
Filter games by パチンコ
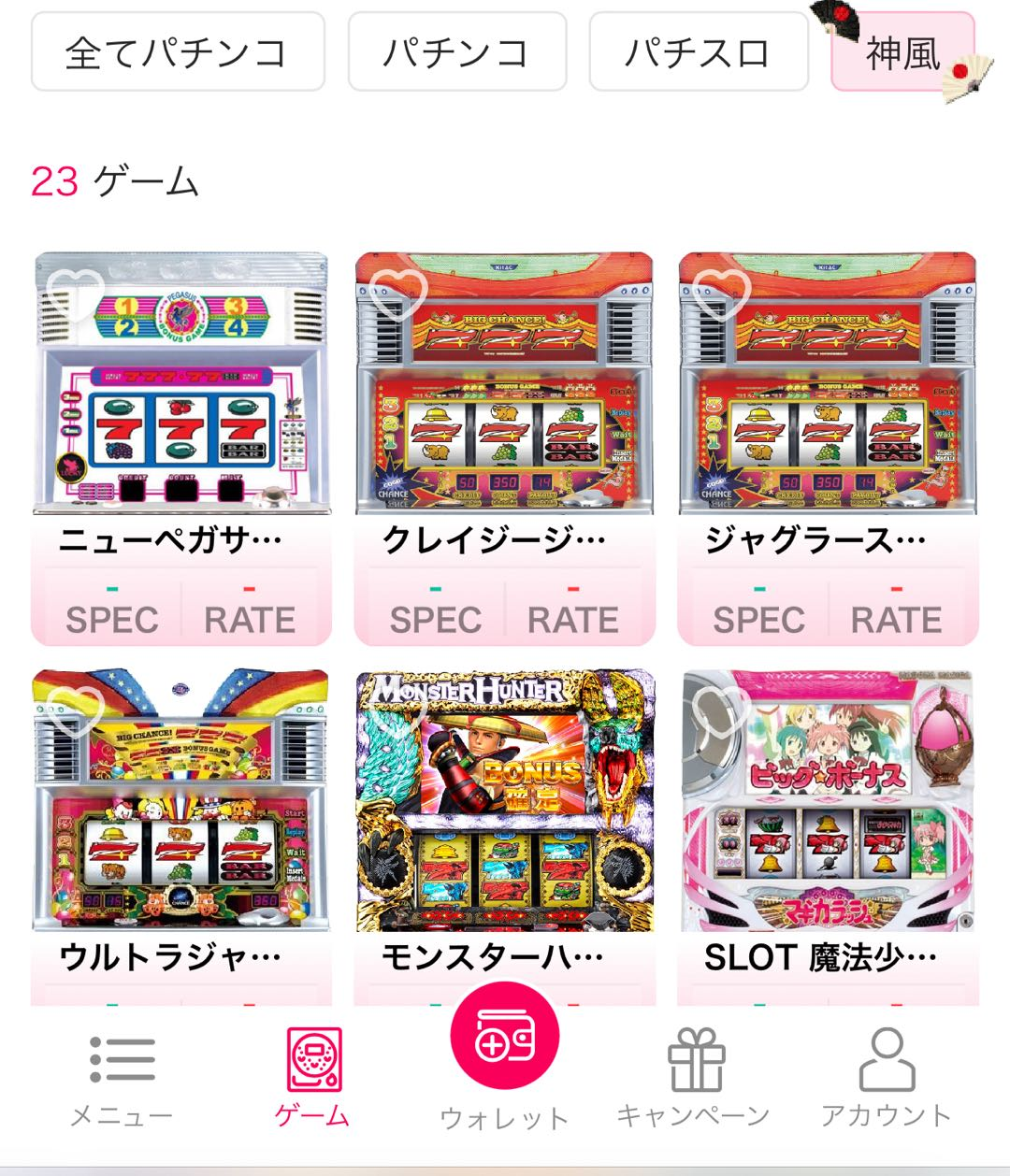point(456,52)
